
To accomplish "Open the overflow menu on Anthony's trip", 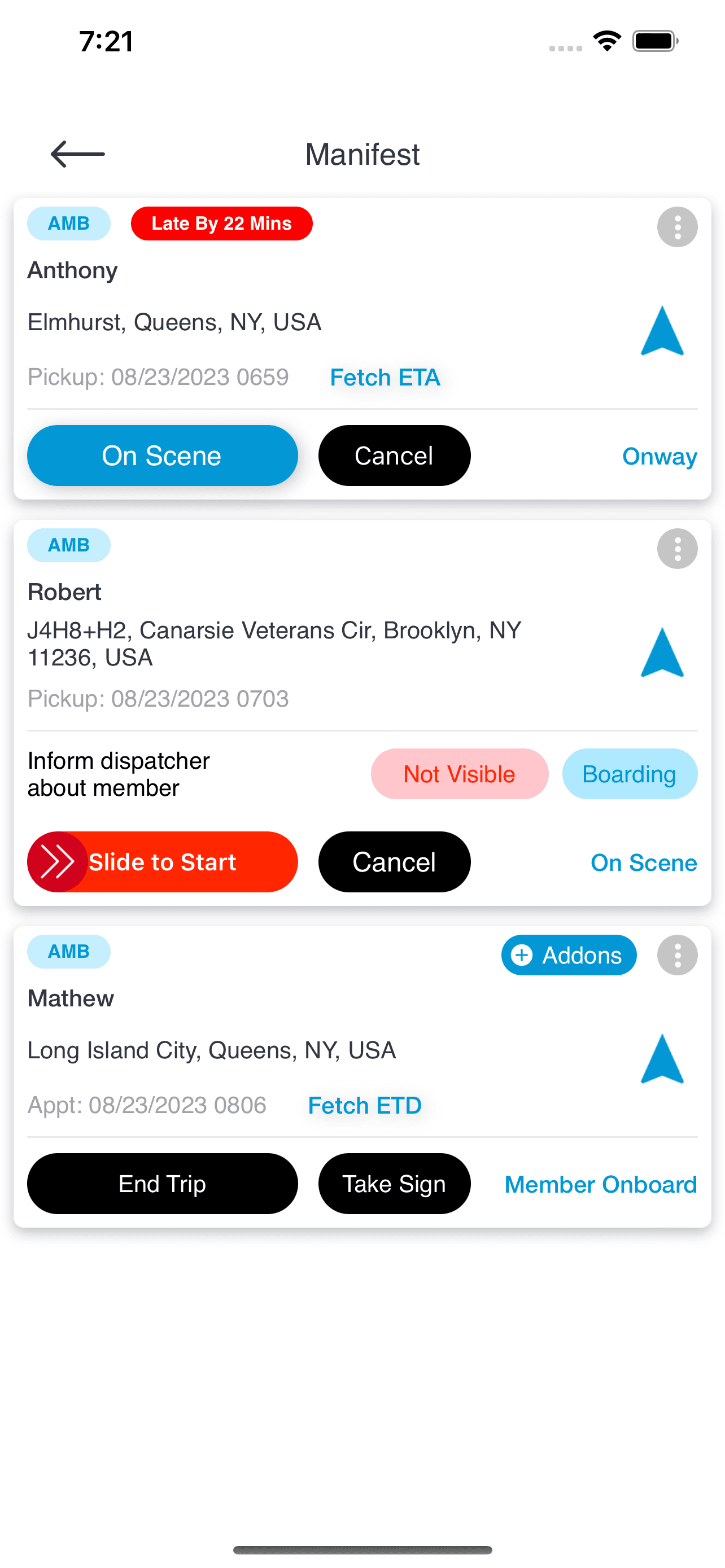I will (x=677, y=227).
